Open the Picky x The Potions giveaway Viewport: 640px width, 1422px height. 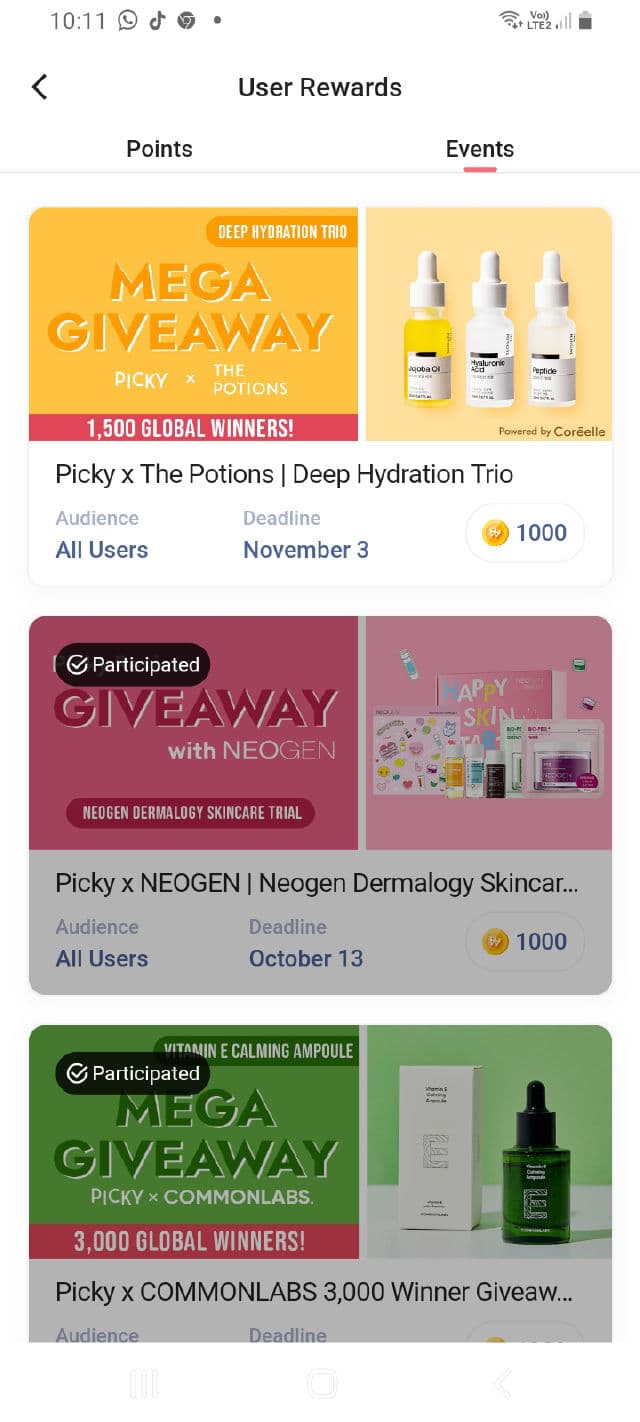click(320, 396)
